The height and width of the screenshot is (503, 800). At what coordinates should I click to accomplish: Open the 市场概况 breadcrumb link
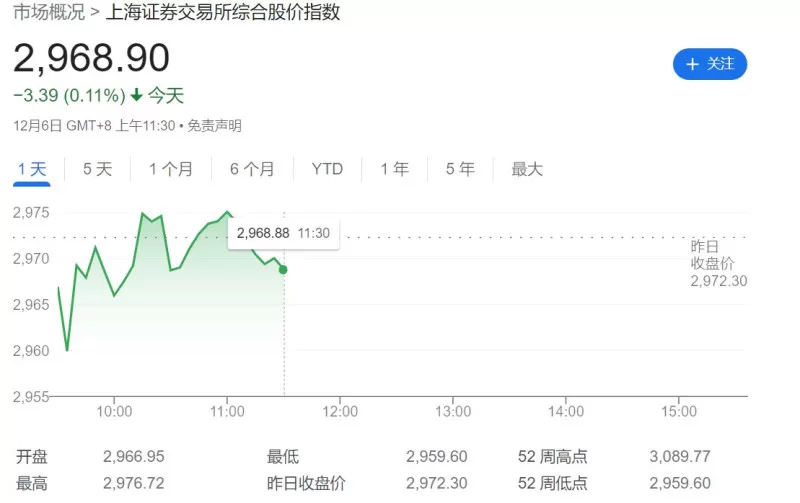click(x=49, y=12)
